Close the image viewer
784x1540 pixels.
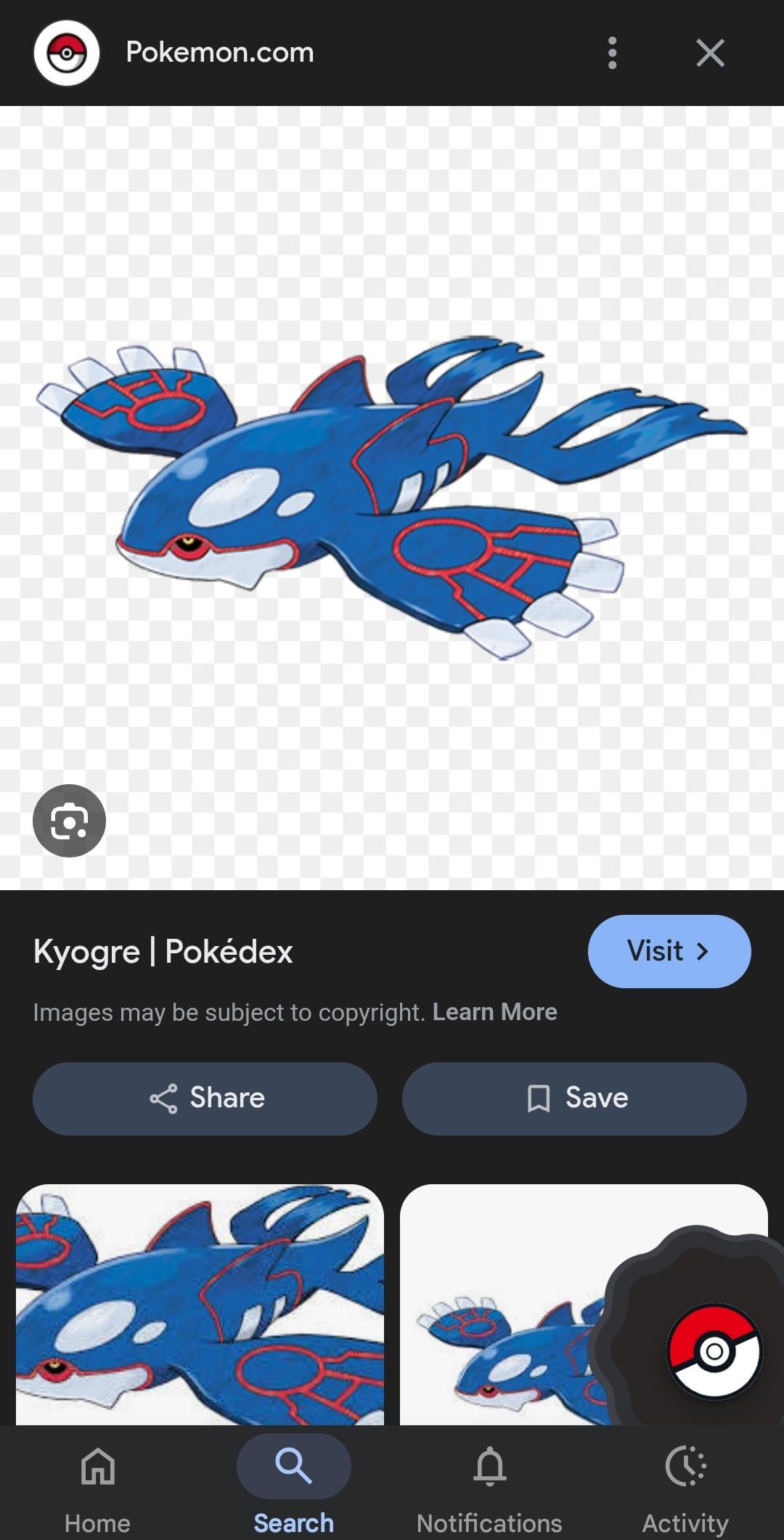[710, 53]
